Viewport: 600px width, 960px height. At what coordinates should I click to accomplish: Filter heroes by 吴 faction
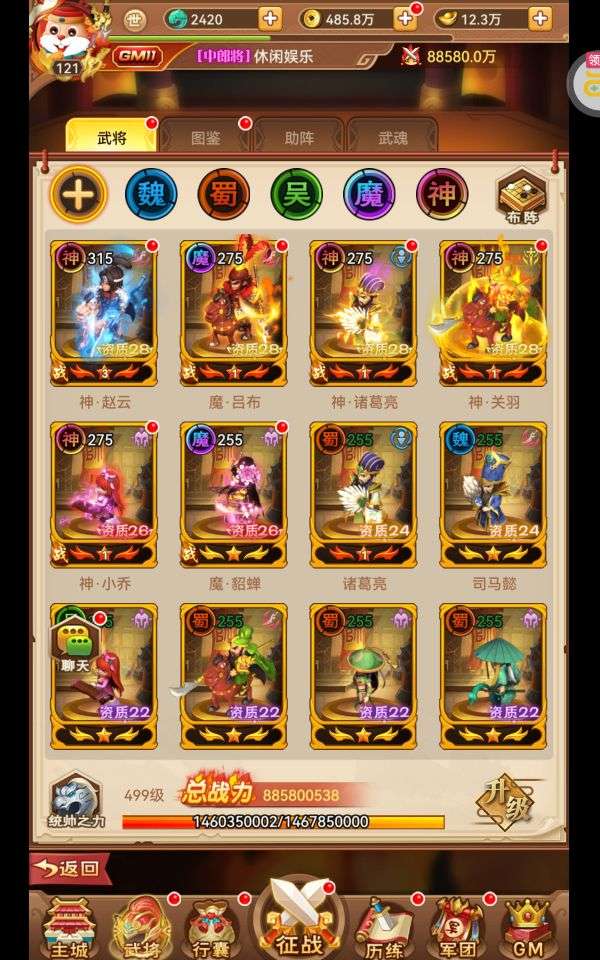(297, 195)
